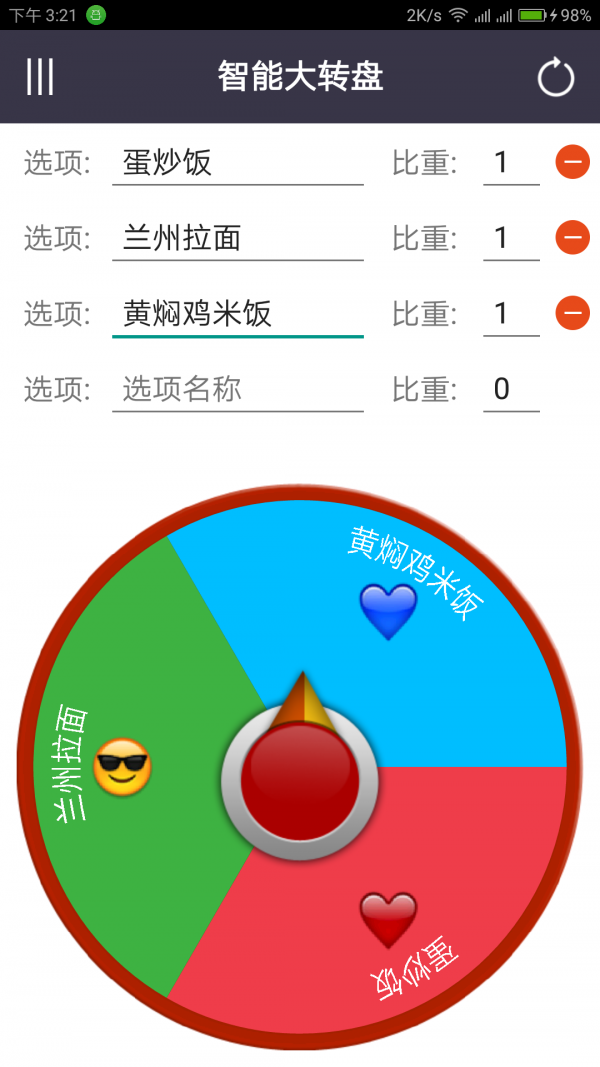This screenshot has height=1067, width=600.
Task: Edit the 蛋炒饭 option name field
Action: coord(237,162)
